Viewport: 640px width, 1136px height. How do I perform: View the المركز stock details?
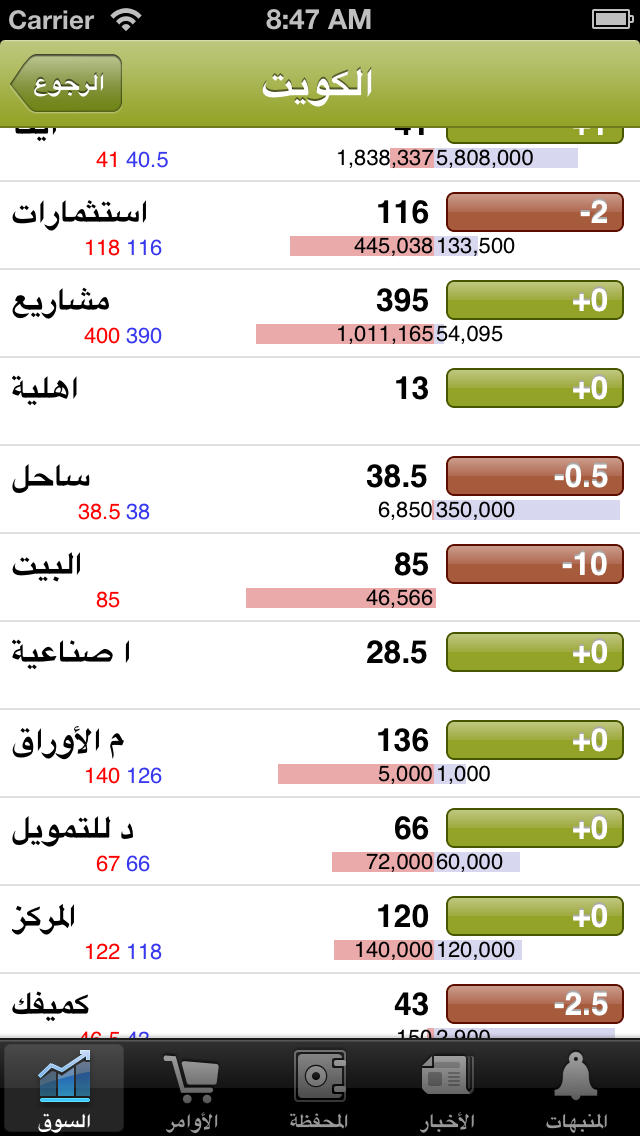coord(320,930)
